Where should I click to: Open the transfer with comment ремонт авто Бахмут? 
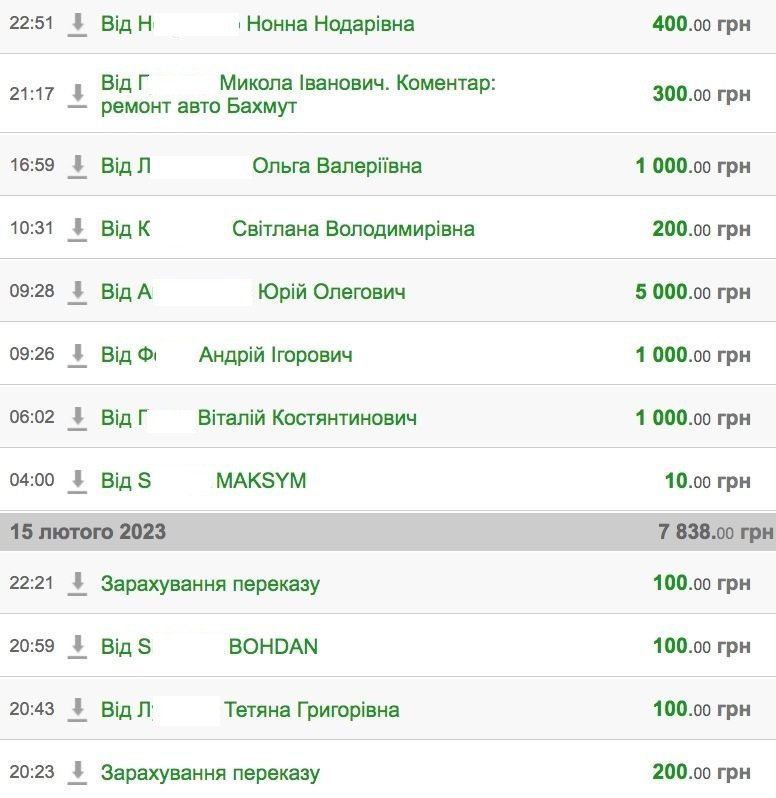click(300, 94)
